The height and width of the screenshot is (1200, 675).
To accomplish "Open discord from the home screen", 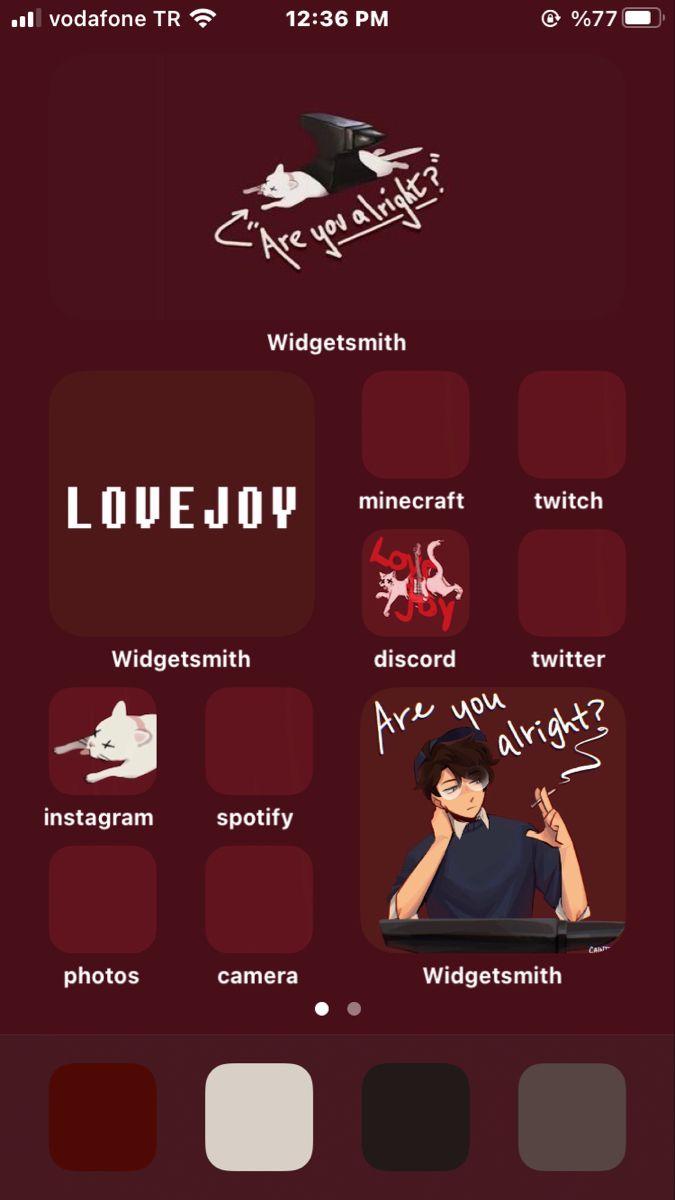I will pyautogui.click(x=415, y=583).
